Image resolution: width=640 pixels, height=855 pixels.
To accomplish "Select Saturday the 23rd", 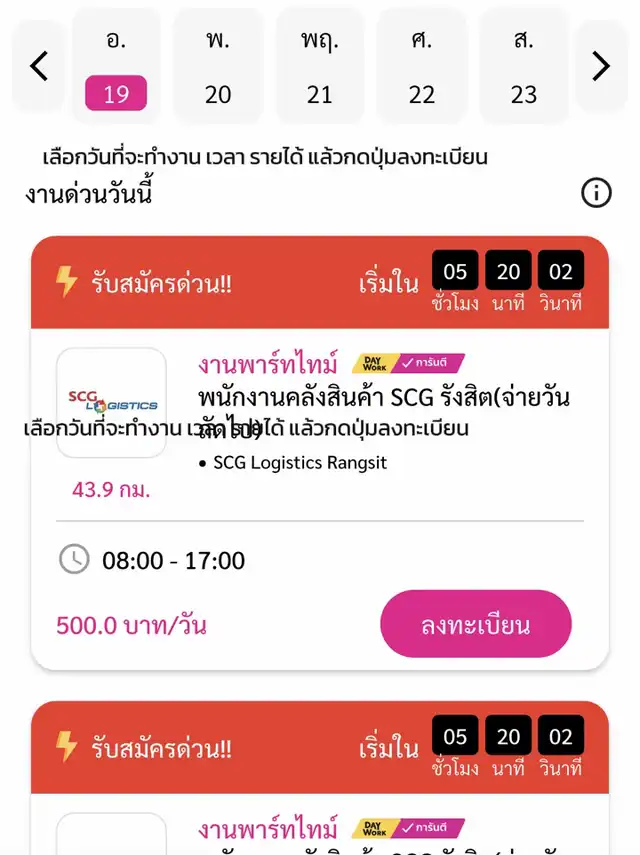I will tap(524, 70).
